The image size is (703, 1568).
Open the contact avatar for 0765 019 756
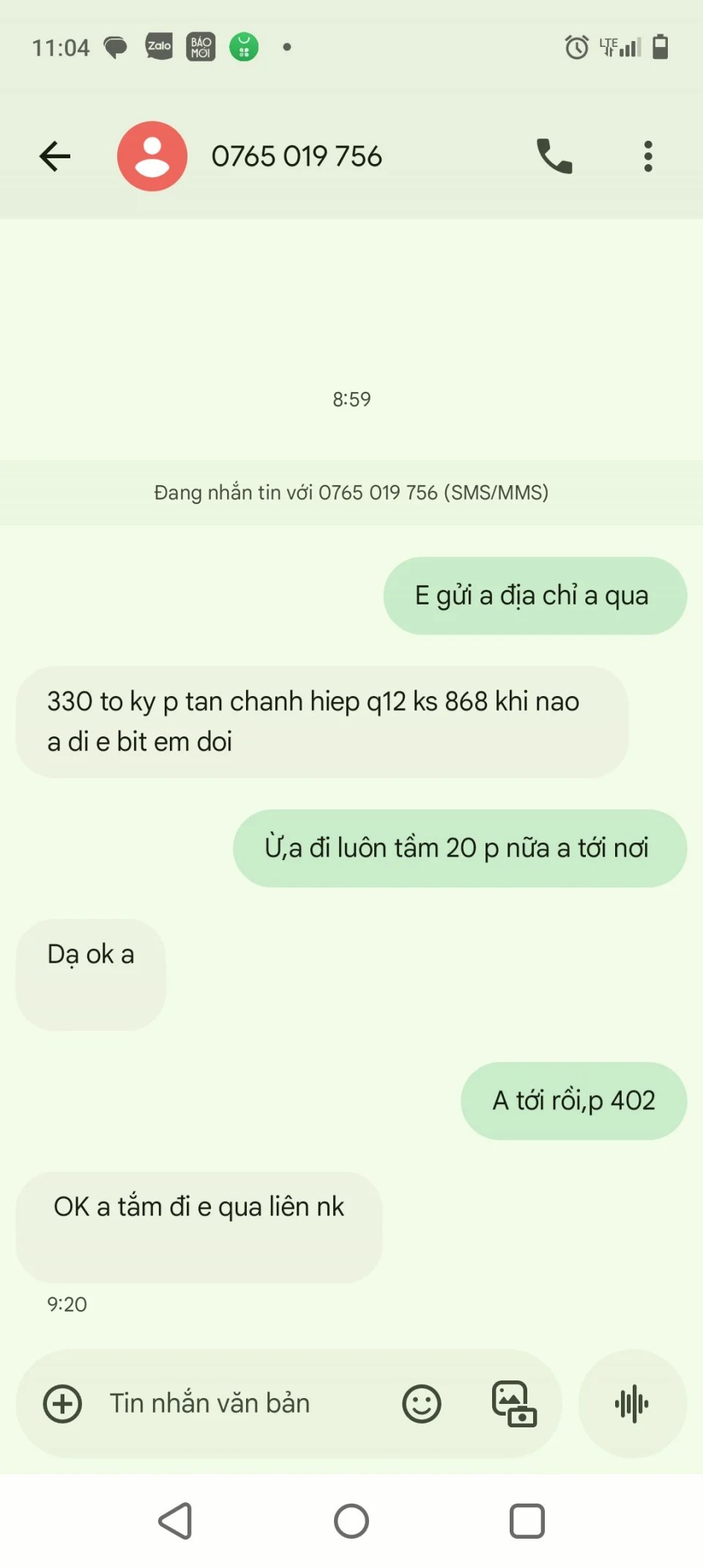coord(152,156)
